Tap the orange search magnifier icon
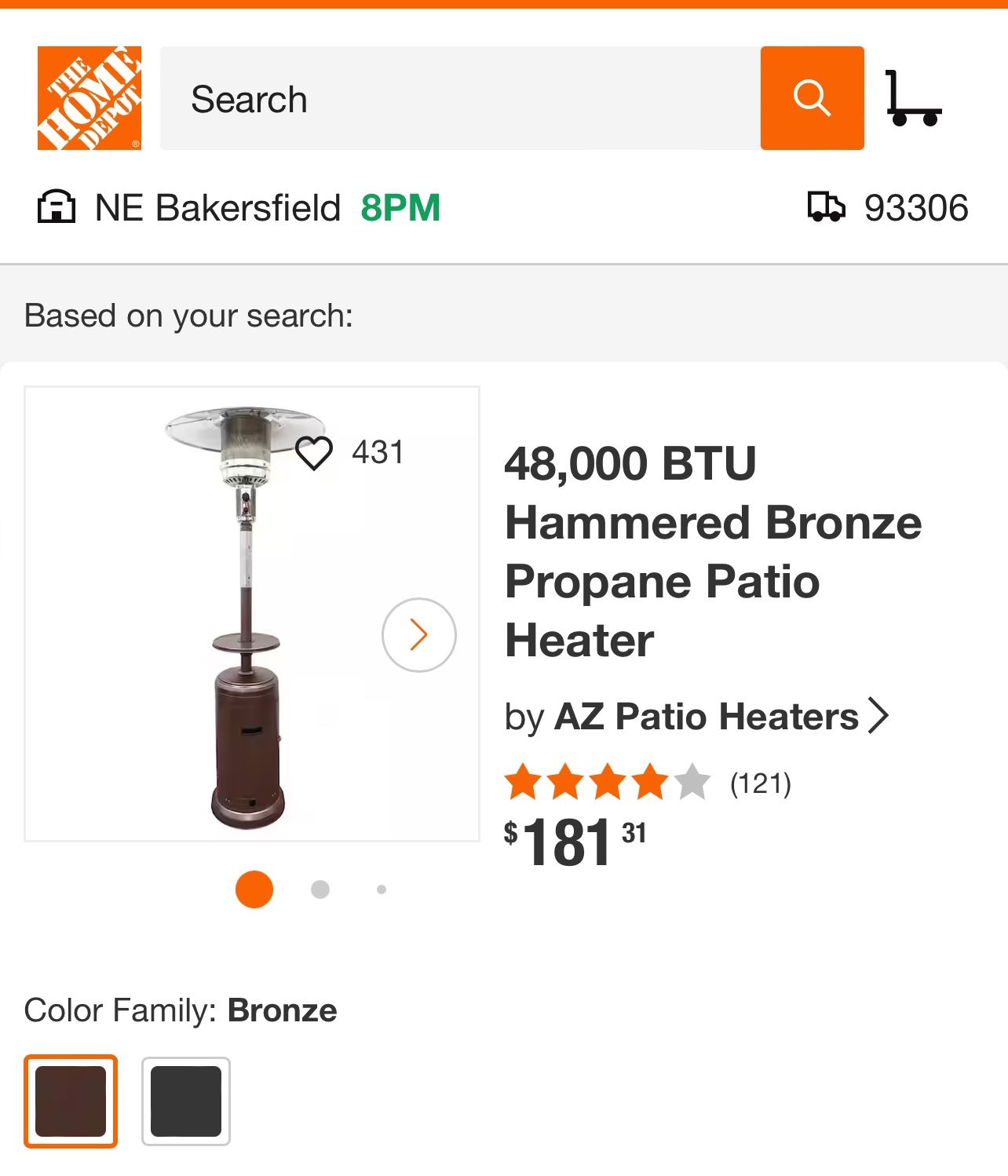The image size is (1008, 1176). tap(812, 97)
